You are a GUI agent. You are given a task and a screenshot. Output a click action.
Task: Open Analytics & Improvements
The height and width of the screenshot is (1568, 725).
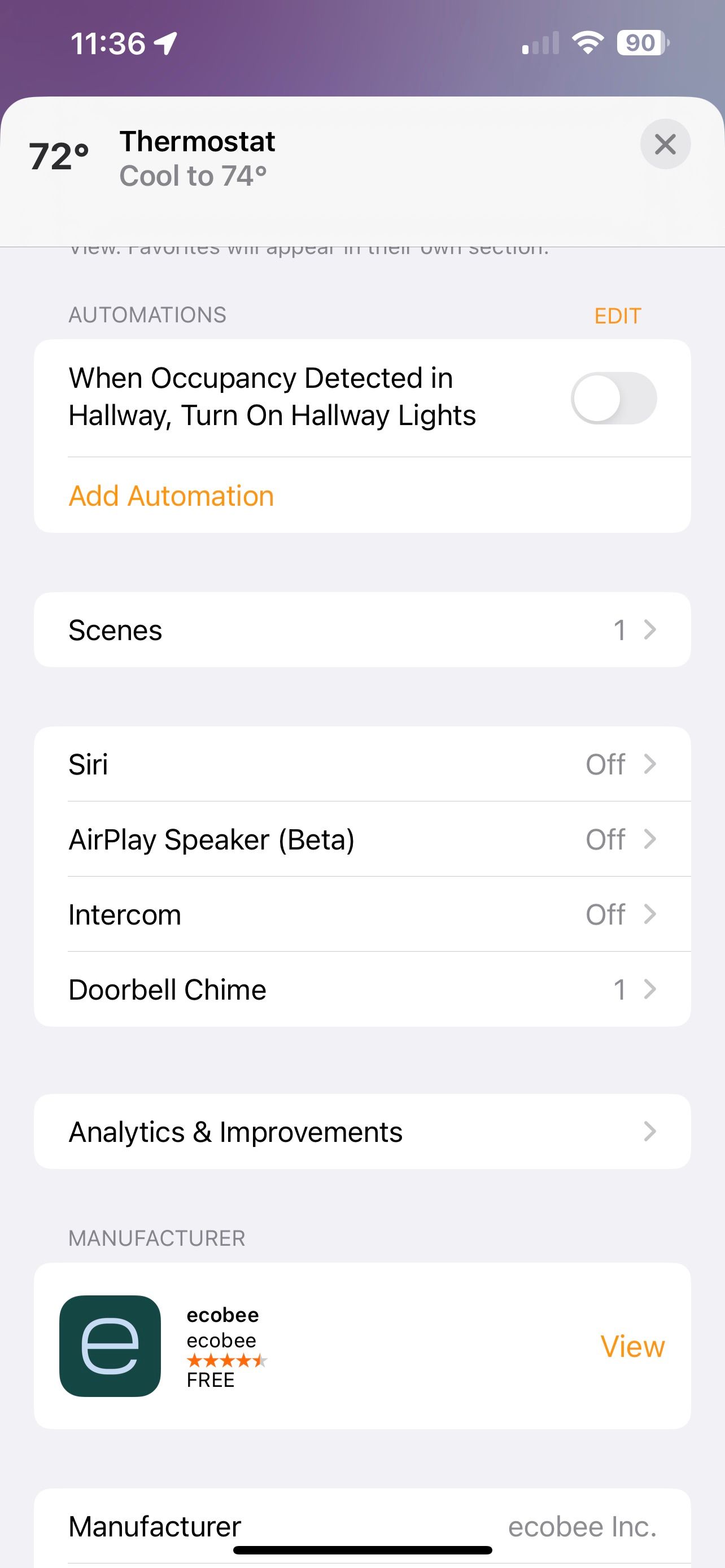(x=362, y=1132)
